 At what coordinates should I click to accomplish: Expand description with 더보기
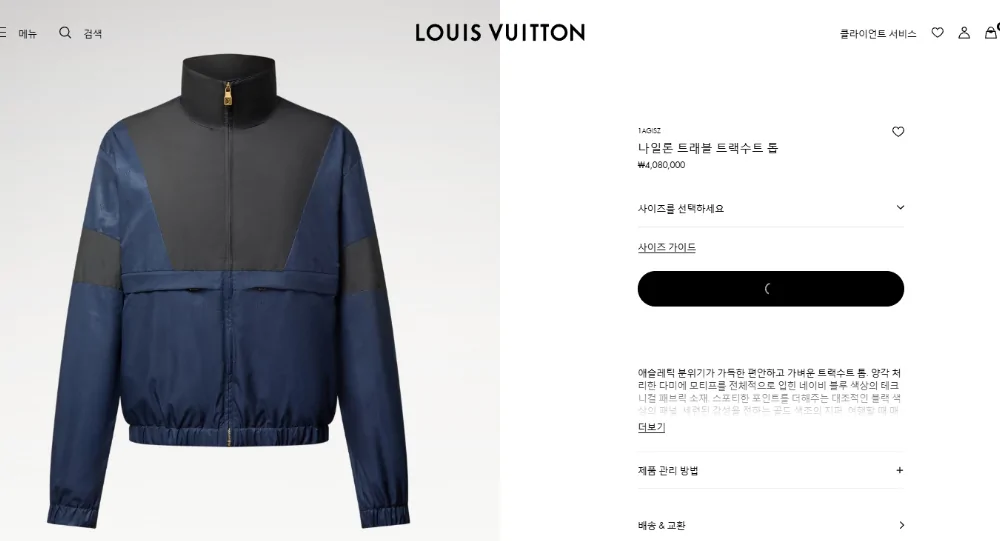[x=651, y=427]
